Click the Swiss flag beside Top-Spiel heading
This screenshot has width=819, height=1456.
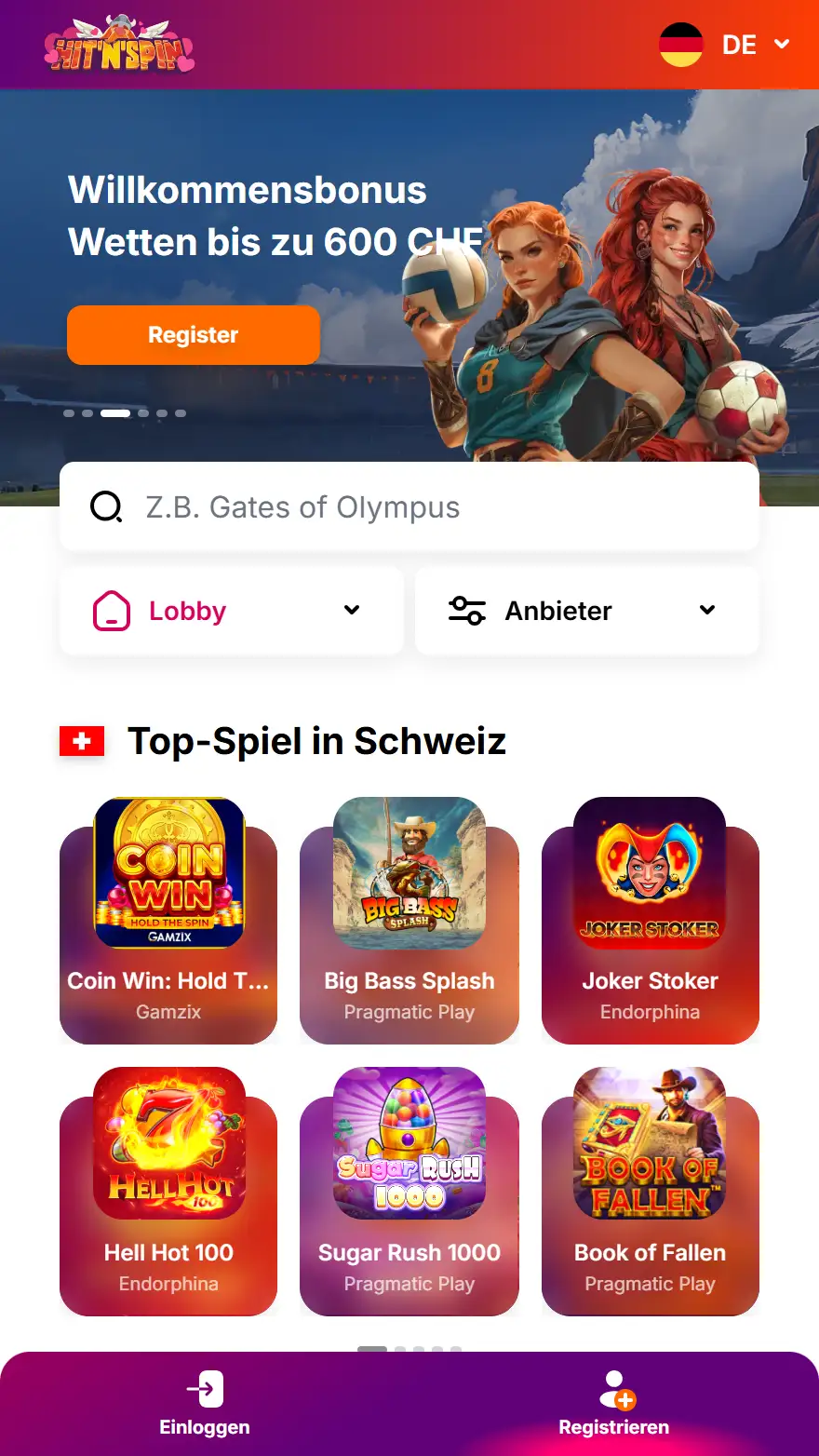point(82,741)
